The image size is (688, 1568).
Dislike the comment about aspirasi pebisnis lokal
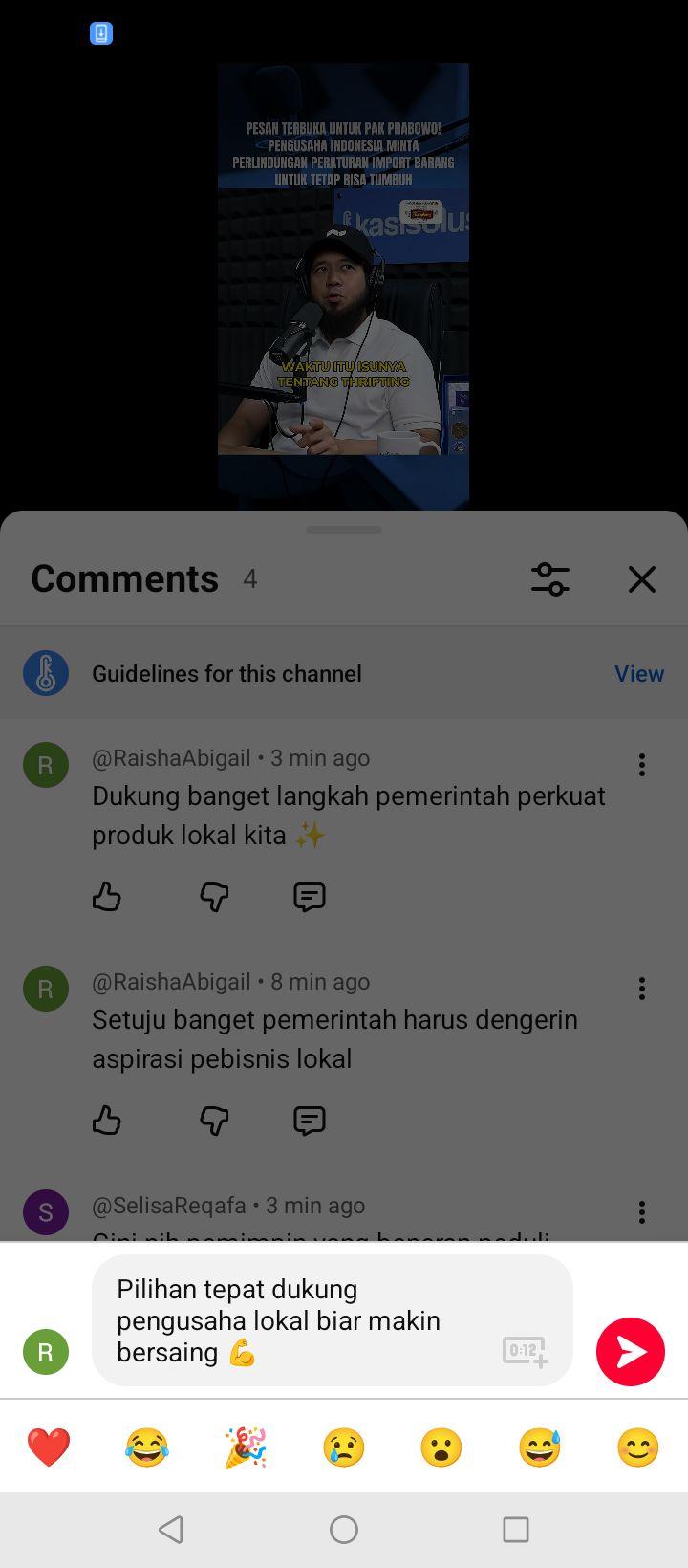214,1121
